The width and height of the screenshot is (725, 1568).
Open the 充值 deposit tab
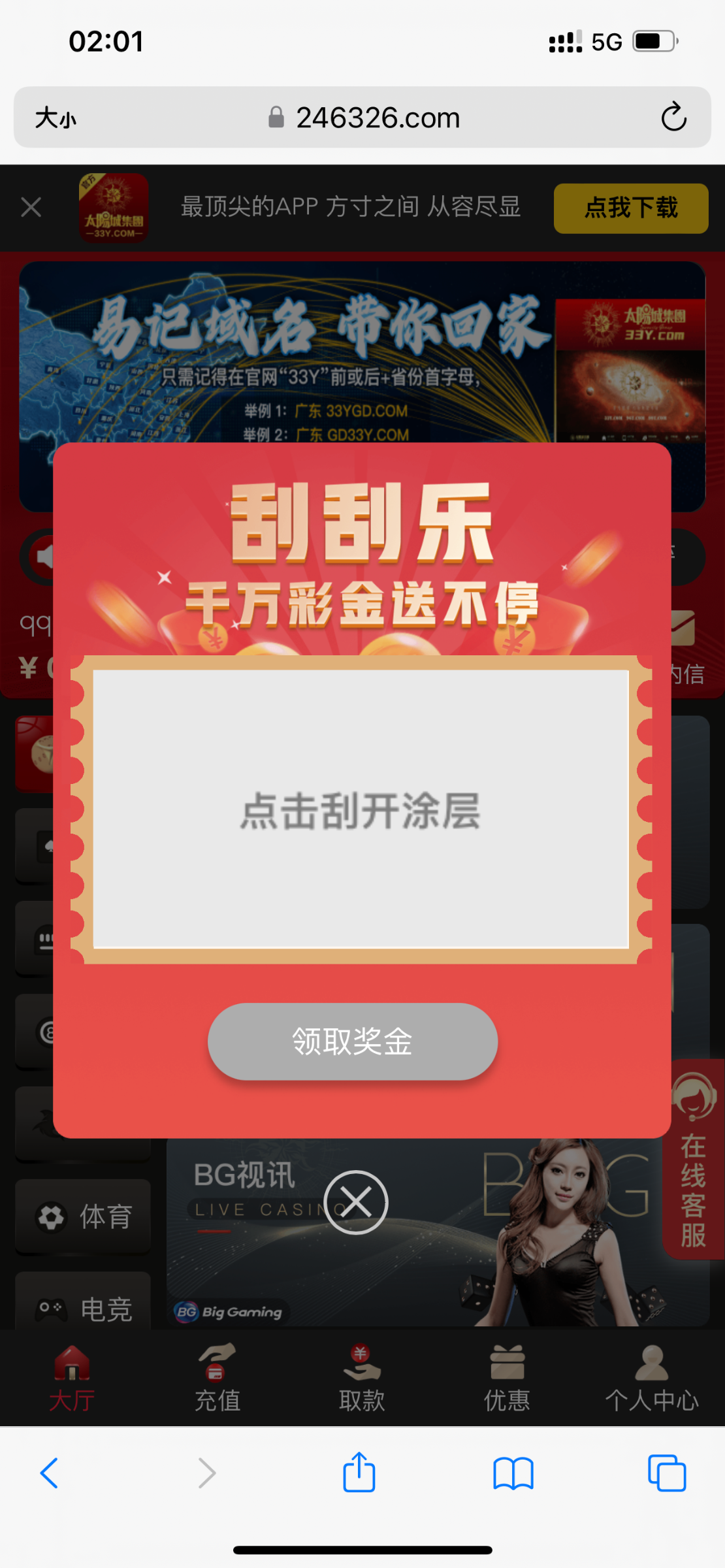[x=217, y=1379]
